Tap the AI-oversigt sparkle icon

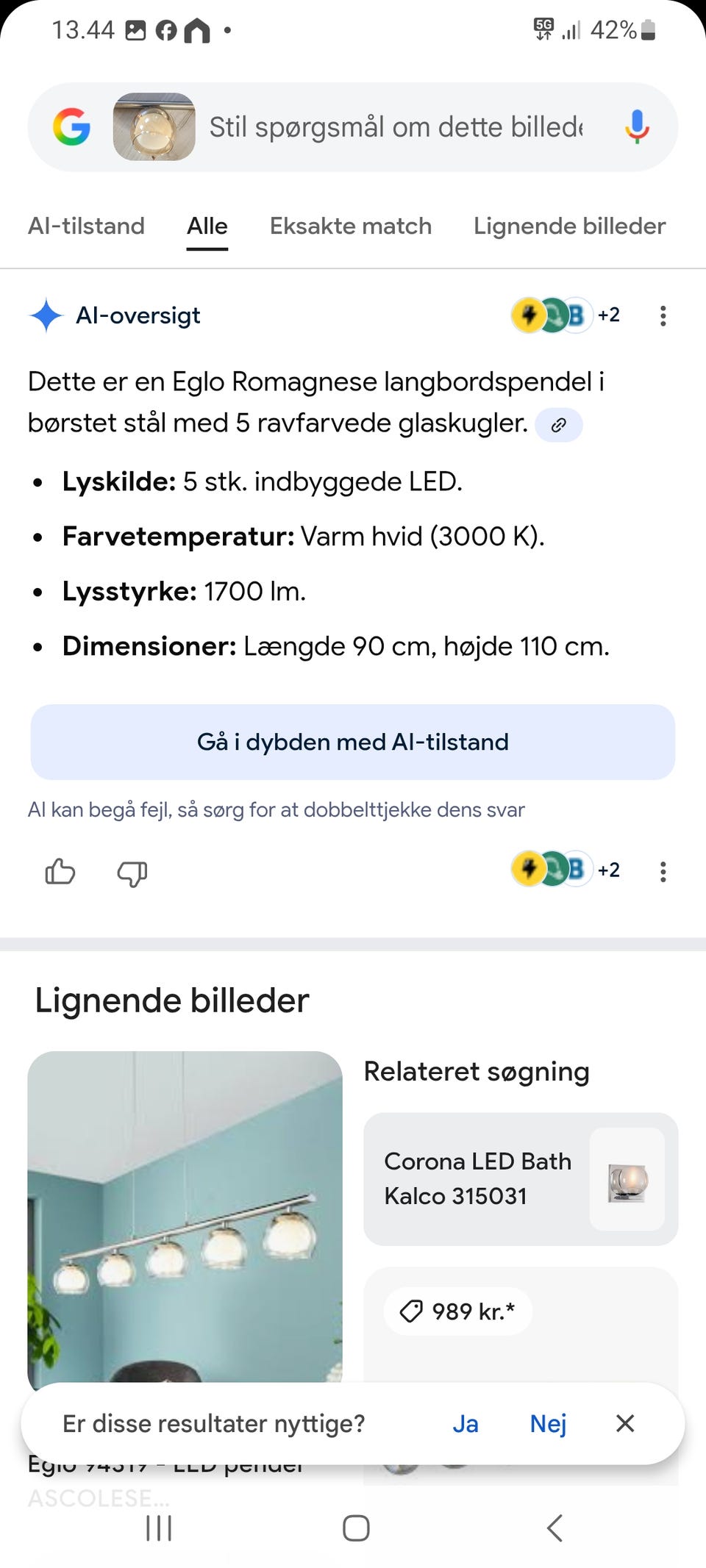pyautogui.click(x=46, y=315)
